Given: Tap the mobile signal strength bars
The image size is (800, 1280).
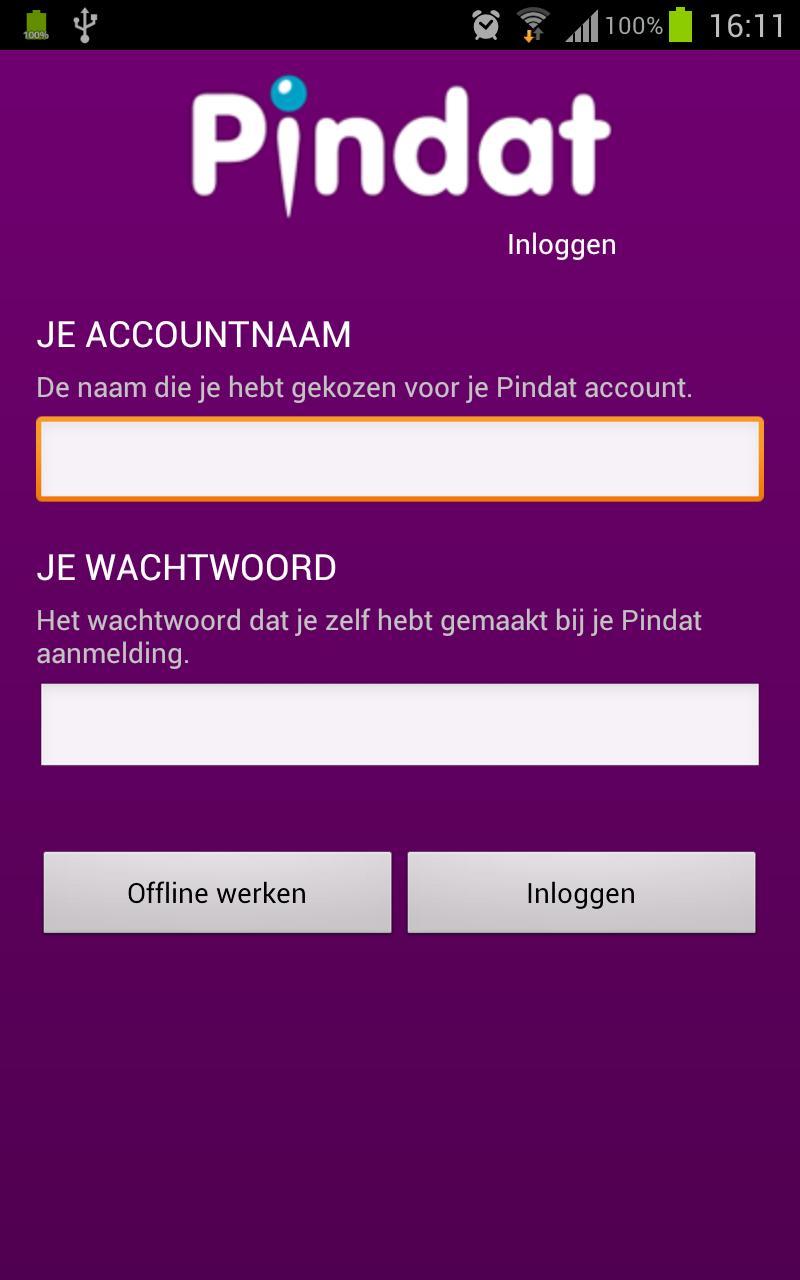Looking at the screenshot, I should pyautogui.click(x=583, y=25).
